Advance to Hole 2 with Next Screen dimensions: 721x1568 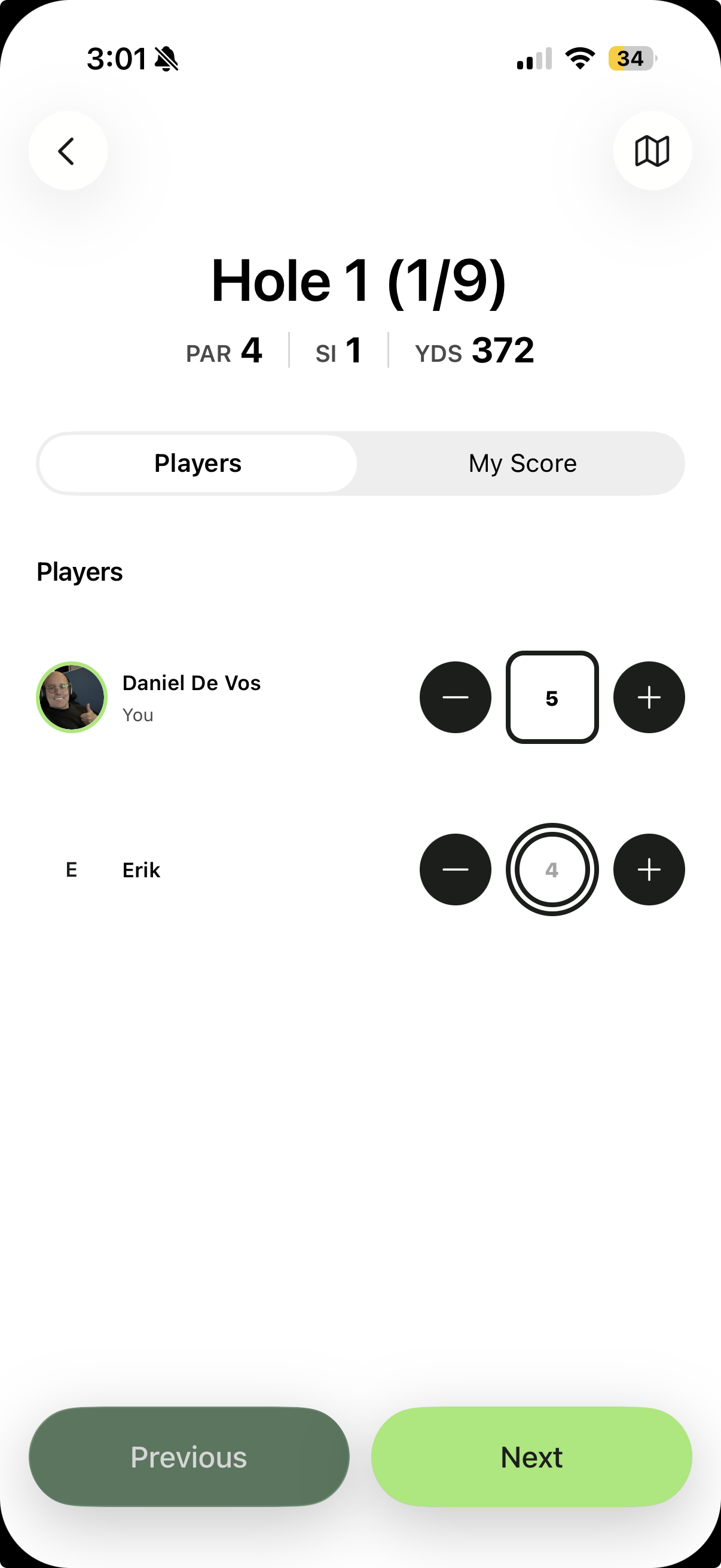click(530, 1457)
